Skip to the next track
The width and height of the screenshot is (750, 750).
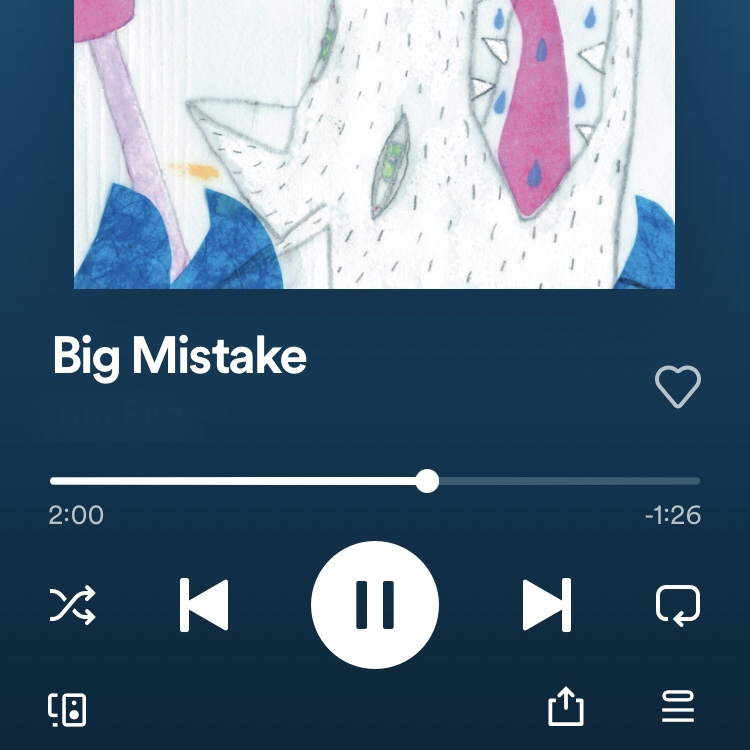(x=546, y=604)
